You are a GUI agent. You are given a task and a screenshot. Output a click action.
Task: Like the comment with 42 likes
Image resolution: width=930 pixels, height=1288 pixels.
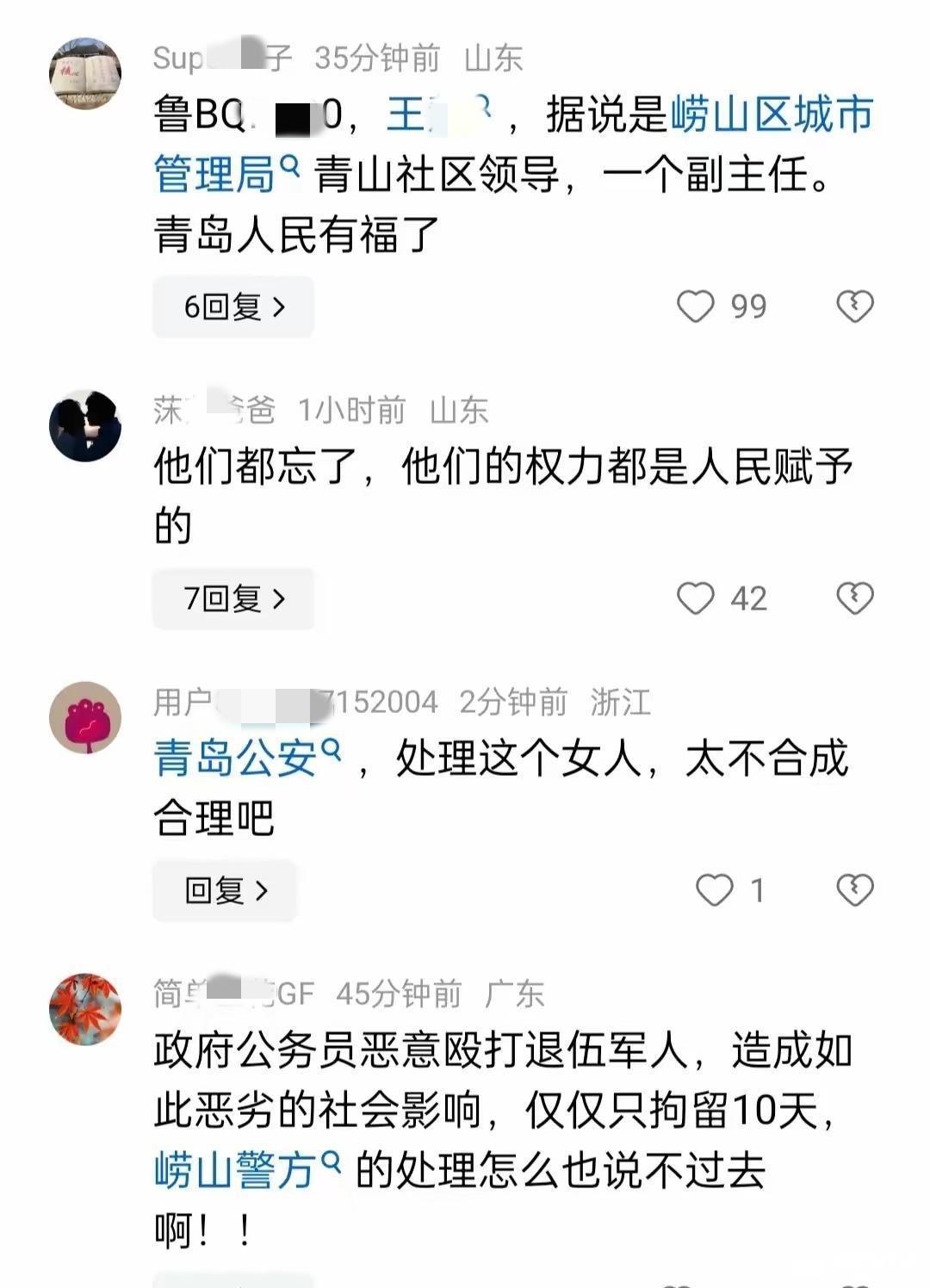[x=696, y=598]
